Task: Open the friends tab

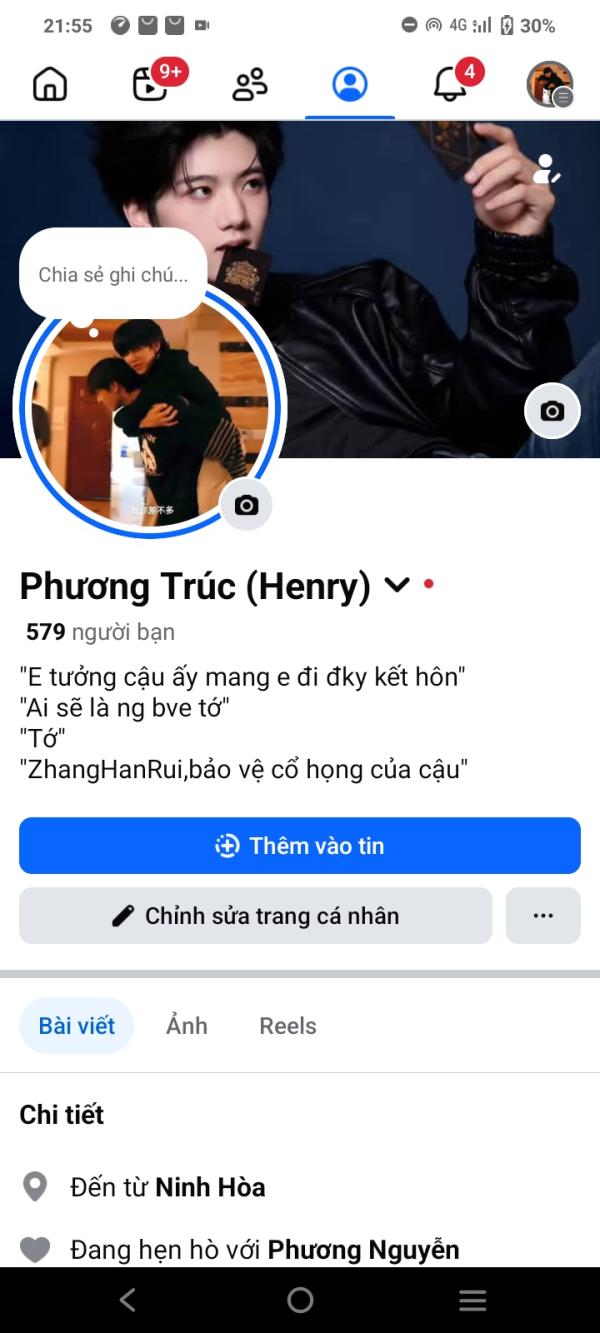Action: point(249,84)
